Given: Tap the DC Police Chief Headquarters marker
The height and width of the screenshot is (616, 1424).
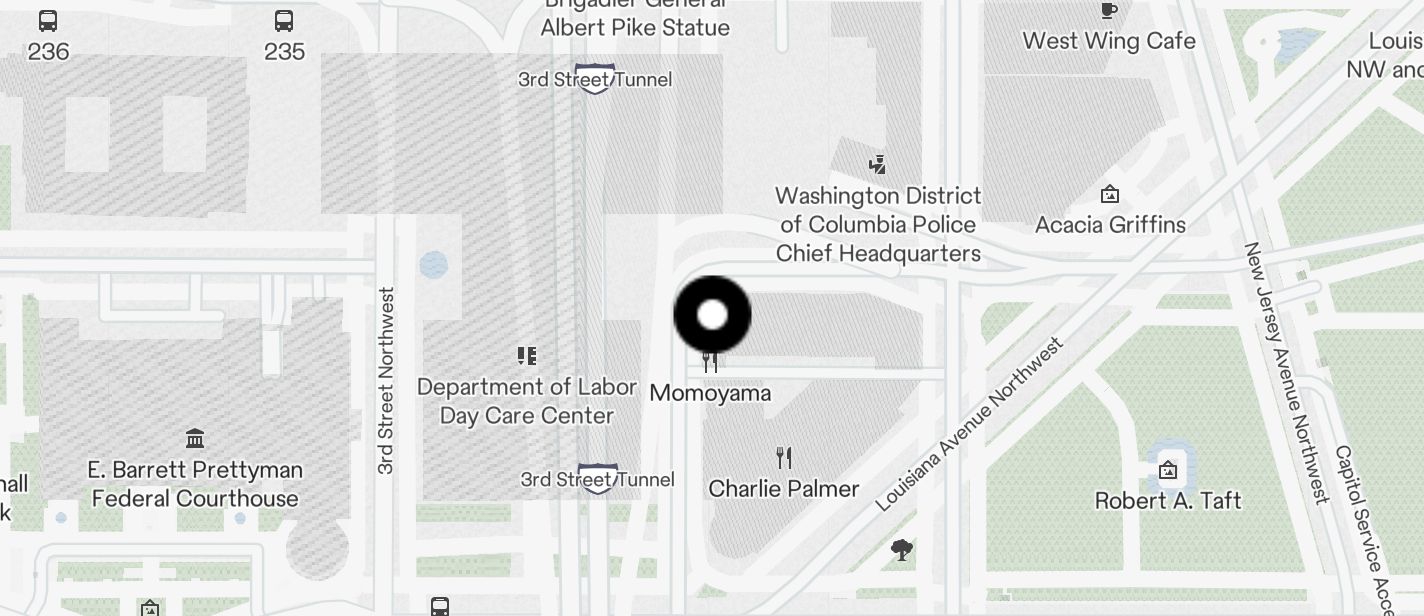Looking at the screenshot, I should click(877, 165).
